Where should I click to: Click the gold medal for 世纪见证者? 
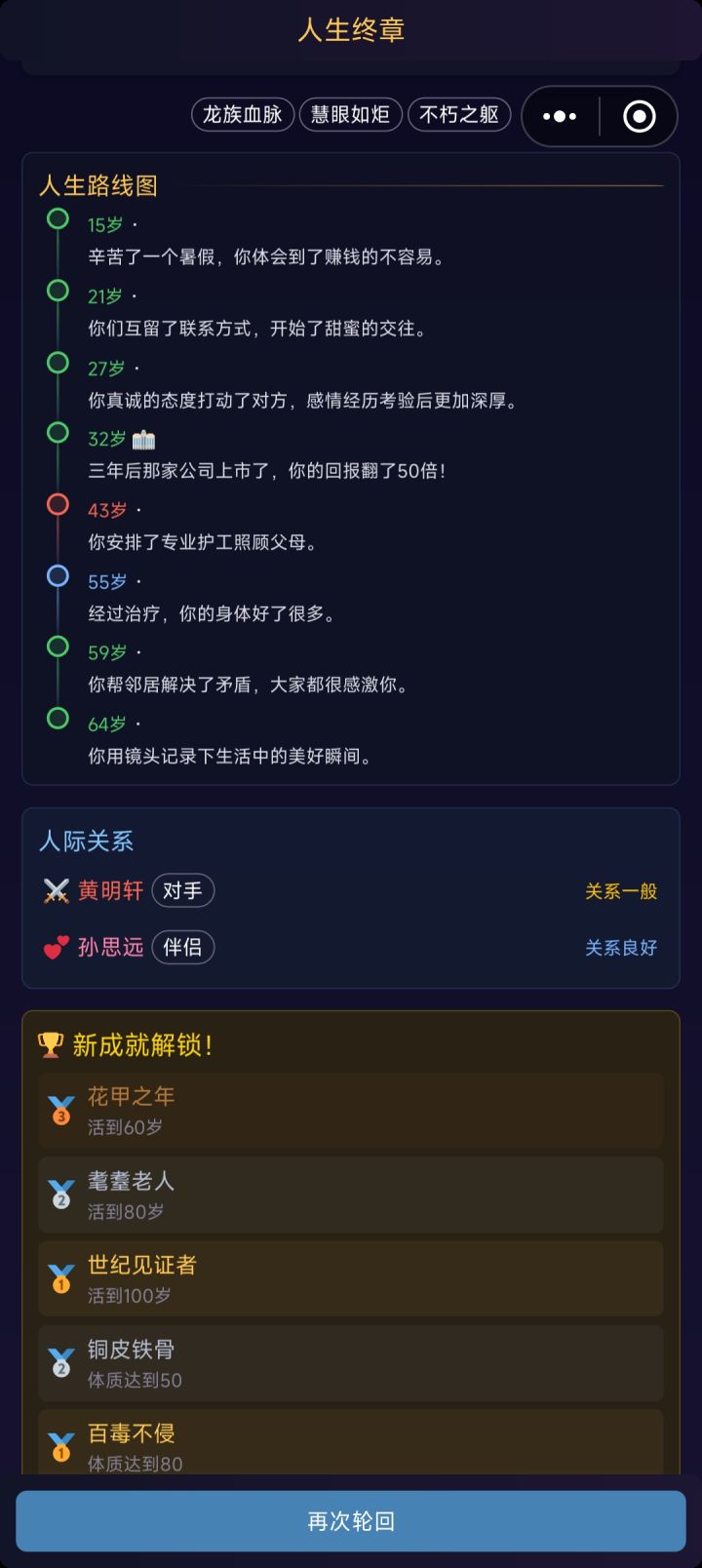tap(60, 1278)
